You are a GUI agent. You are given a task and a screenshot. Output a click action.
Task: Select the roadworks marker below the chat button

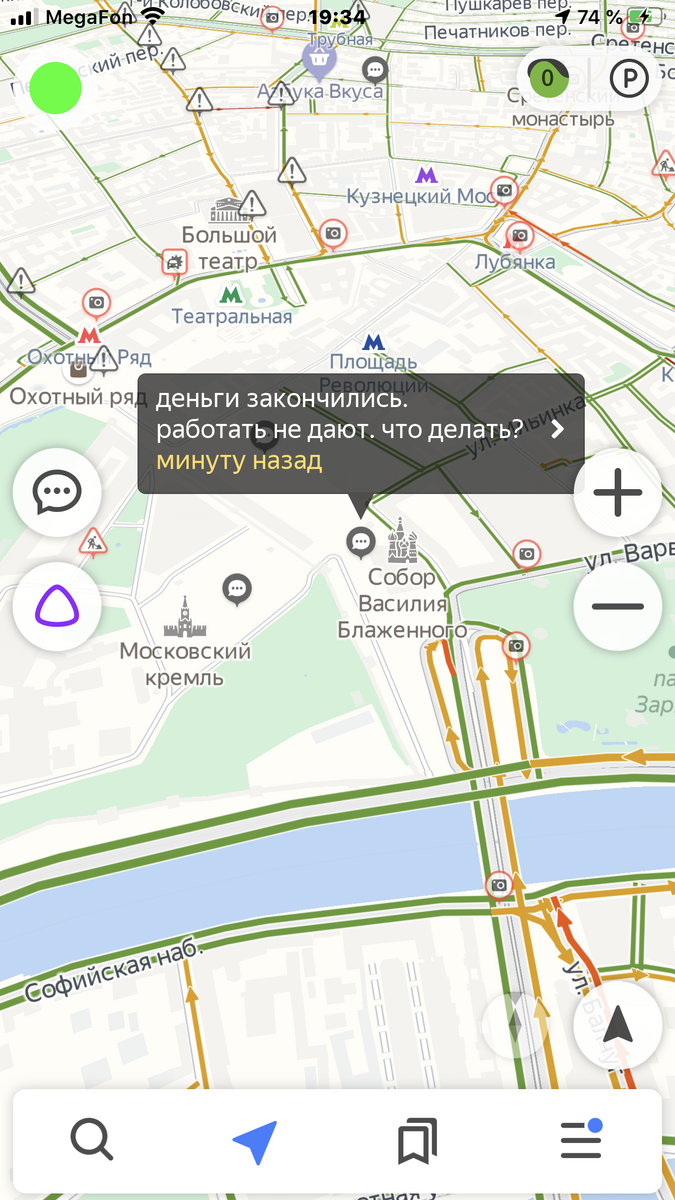(92, 542)
